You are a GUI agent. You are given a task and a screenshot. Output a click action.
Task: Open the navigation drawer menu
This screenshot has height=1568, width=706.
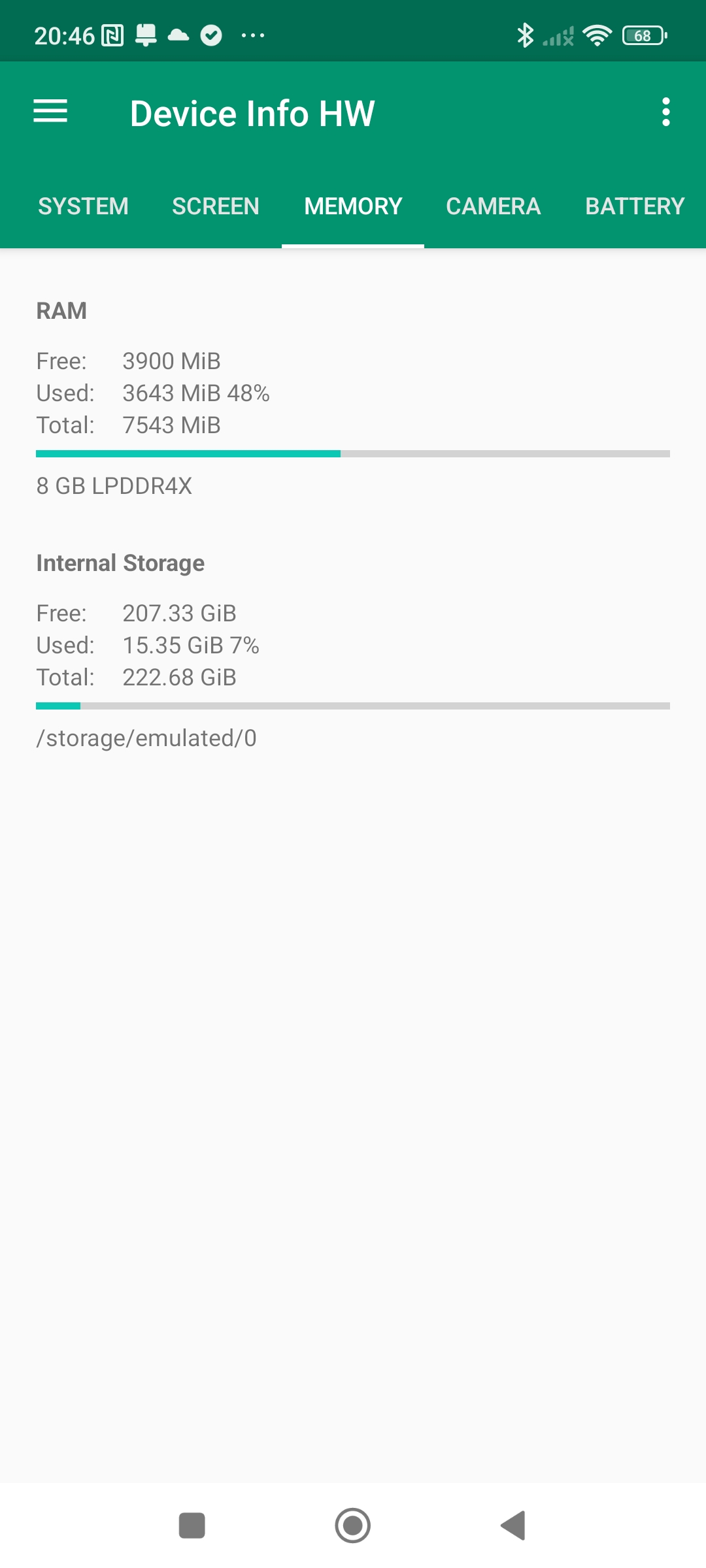point(50,112)
